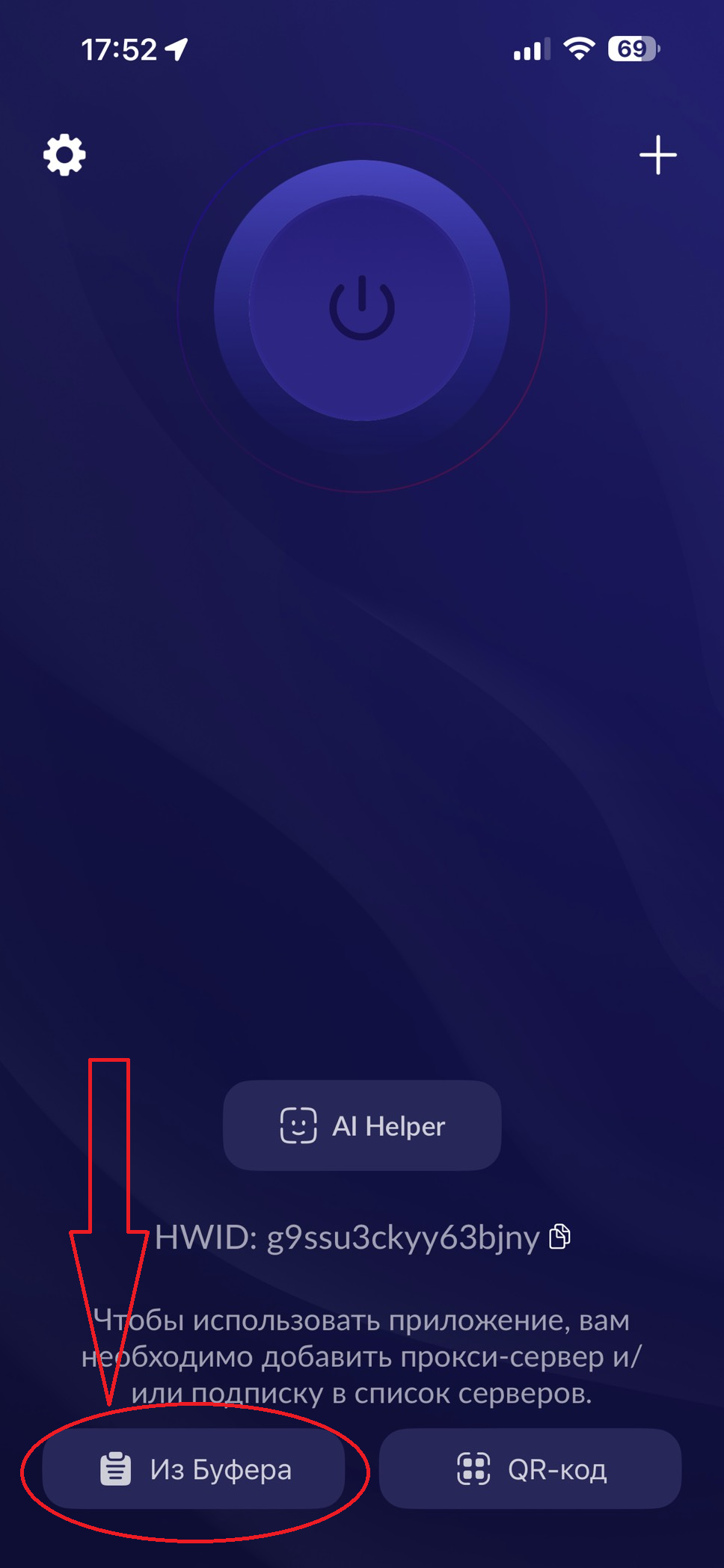Open AI Helper
724x1568 pixels.
(362, 1125)
